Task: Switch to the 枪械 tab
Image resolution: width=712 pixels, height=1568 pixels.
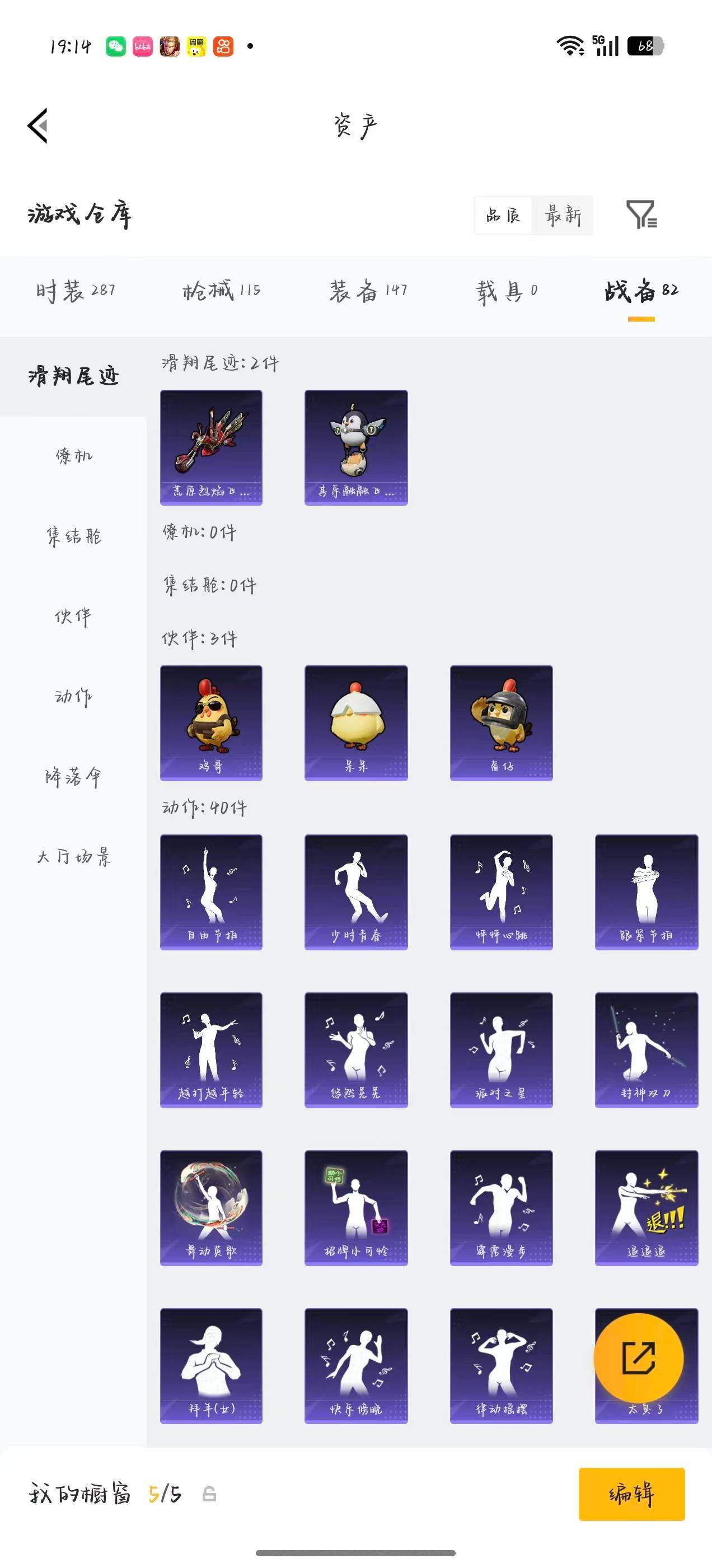Action: (222, 290)
